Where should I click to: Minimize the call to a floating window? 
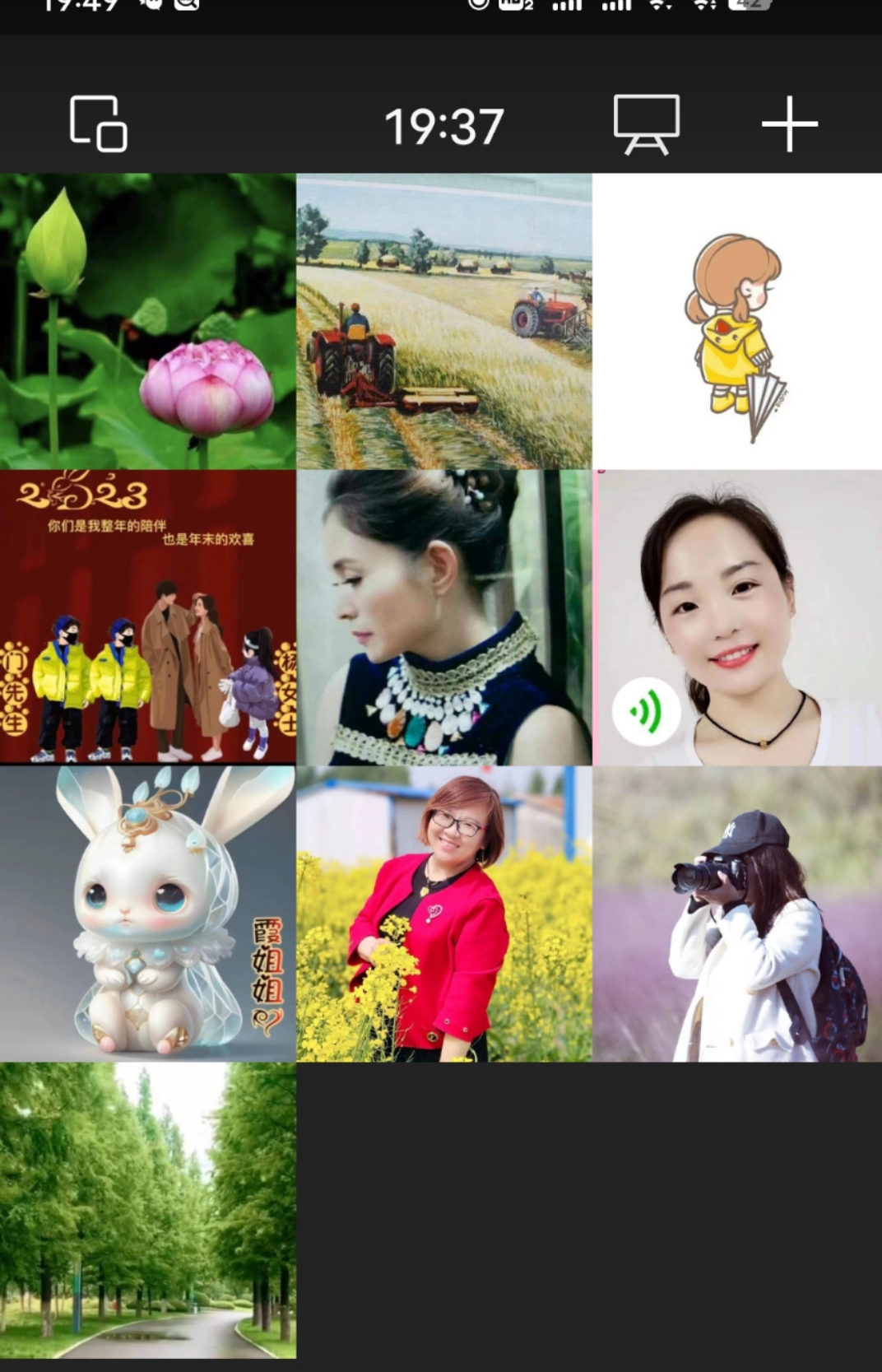point(98,124)
